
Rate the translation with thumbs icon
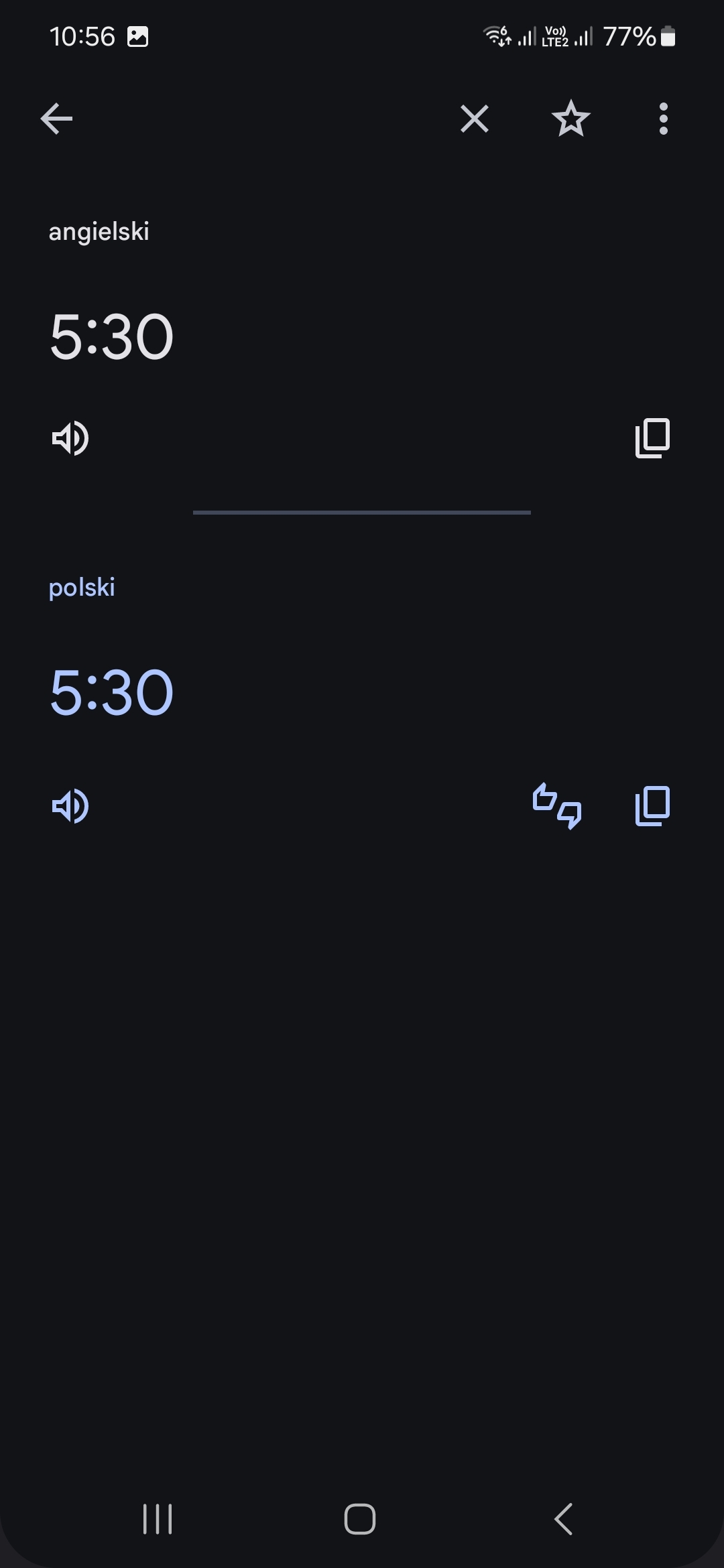pyautogui.click(x=557, y=806)
